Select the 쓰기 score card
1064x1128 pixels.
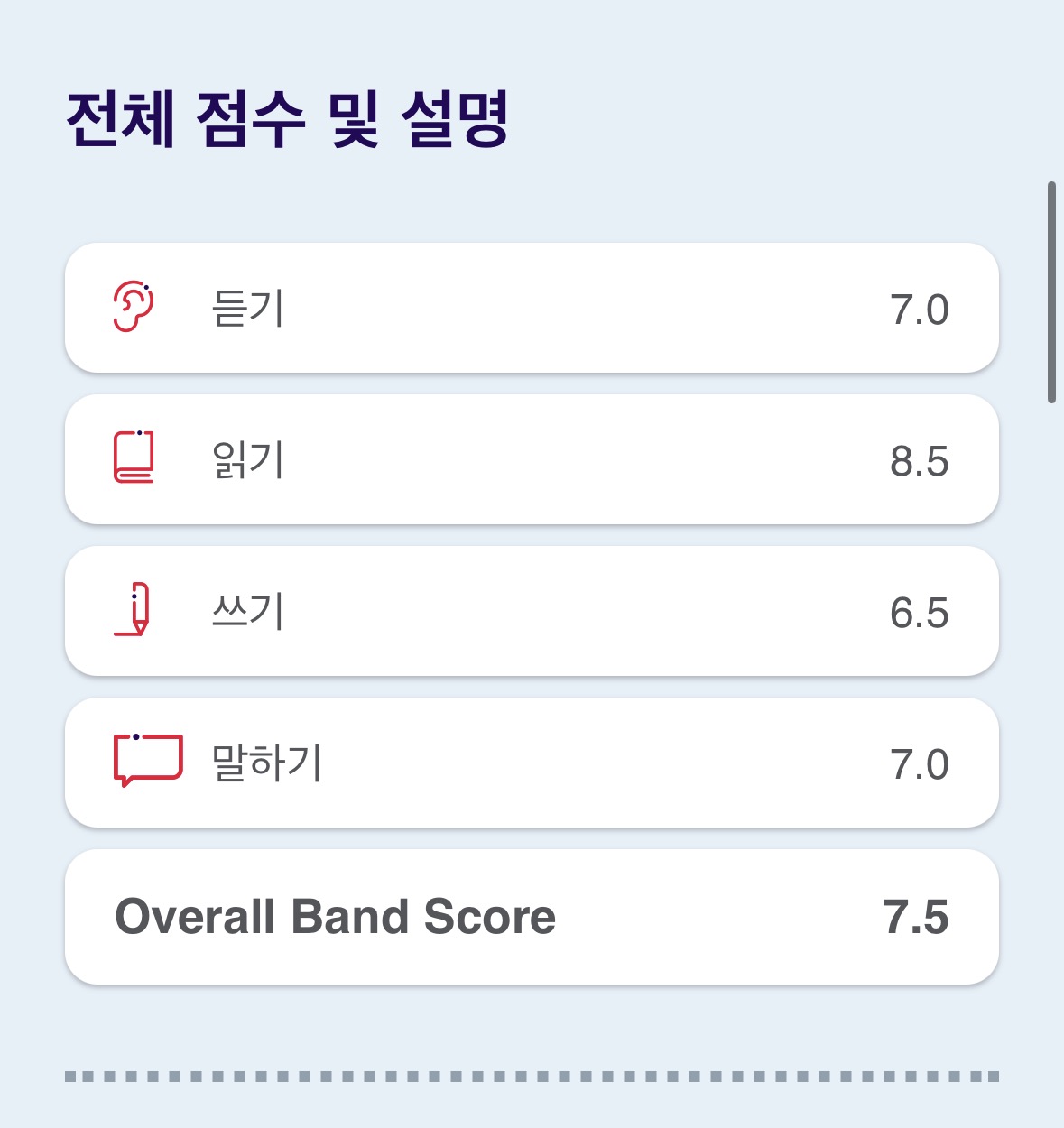pos(532,612)
